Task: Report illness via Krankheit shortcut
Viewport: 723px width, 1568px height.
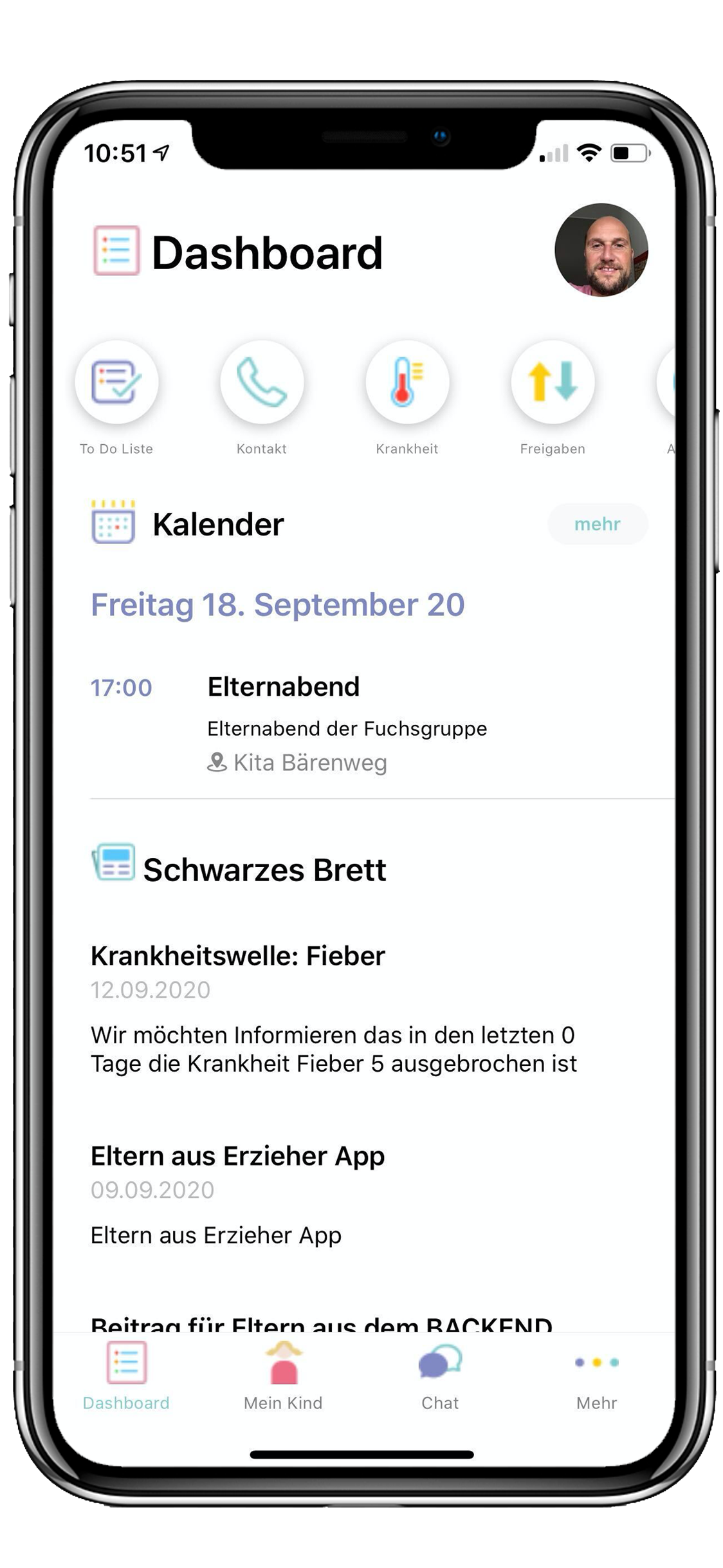Action: click(x=407, y=382)
